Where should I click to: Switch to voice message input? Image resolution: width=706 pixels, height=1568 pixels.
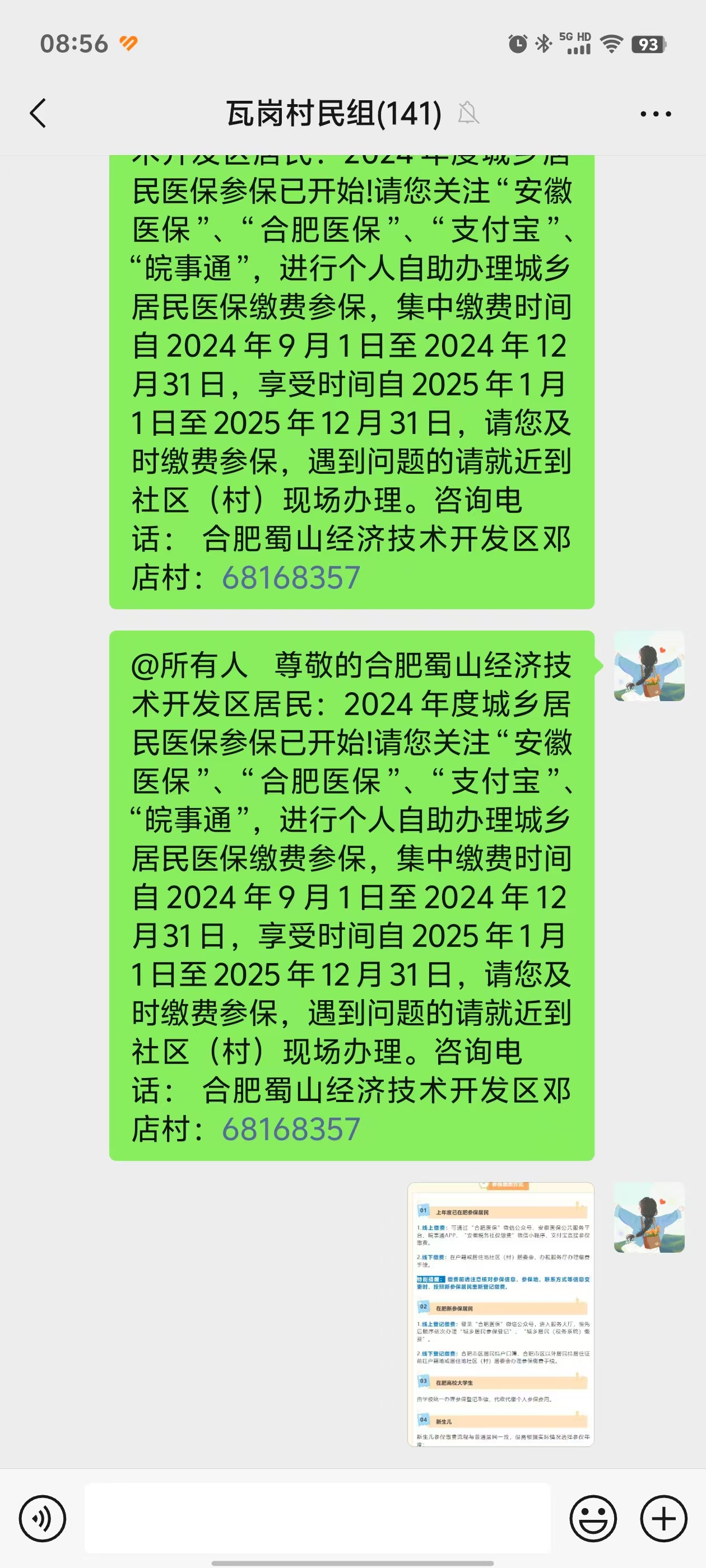(x=43, y=1518)
